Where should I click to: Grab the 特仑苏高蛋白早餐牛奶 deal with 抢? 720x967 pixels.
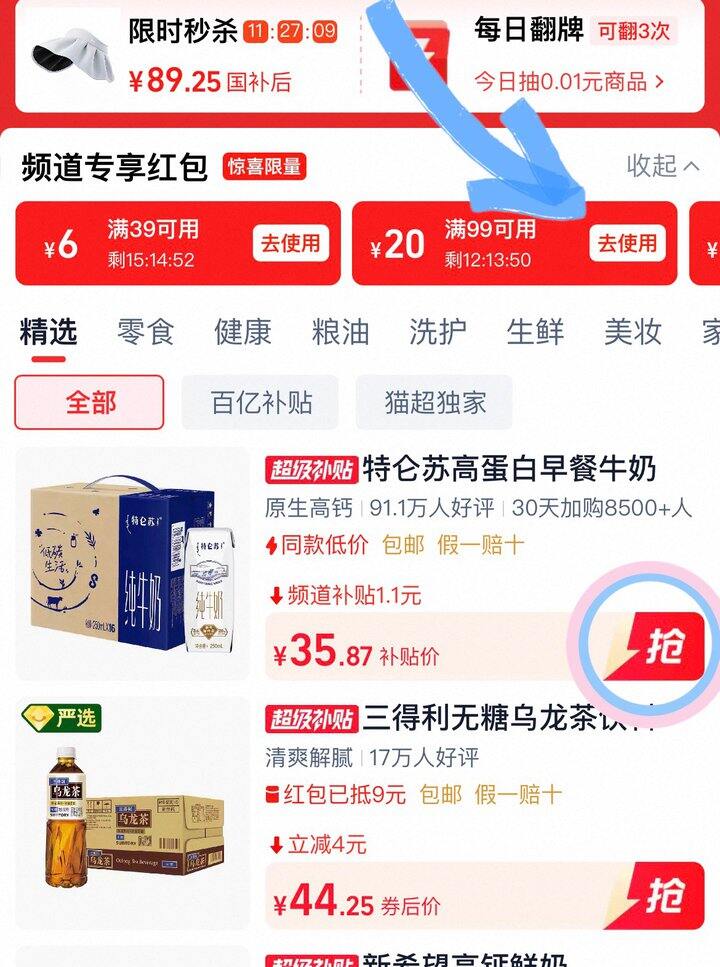pos(658,647)
